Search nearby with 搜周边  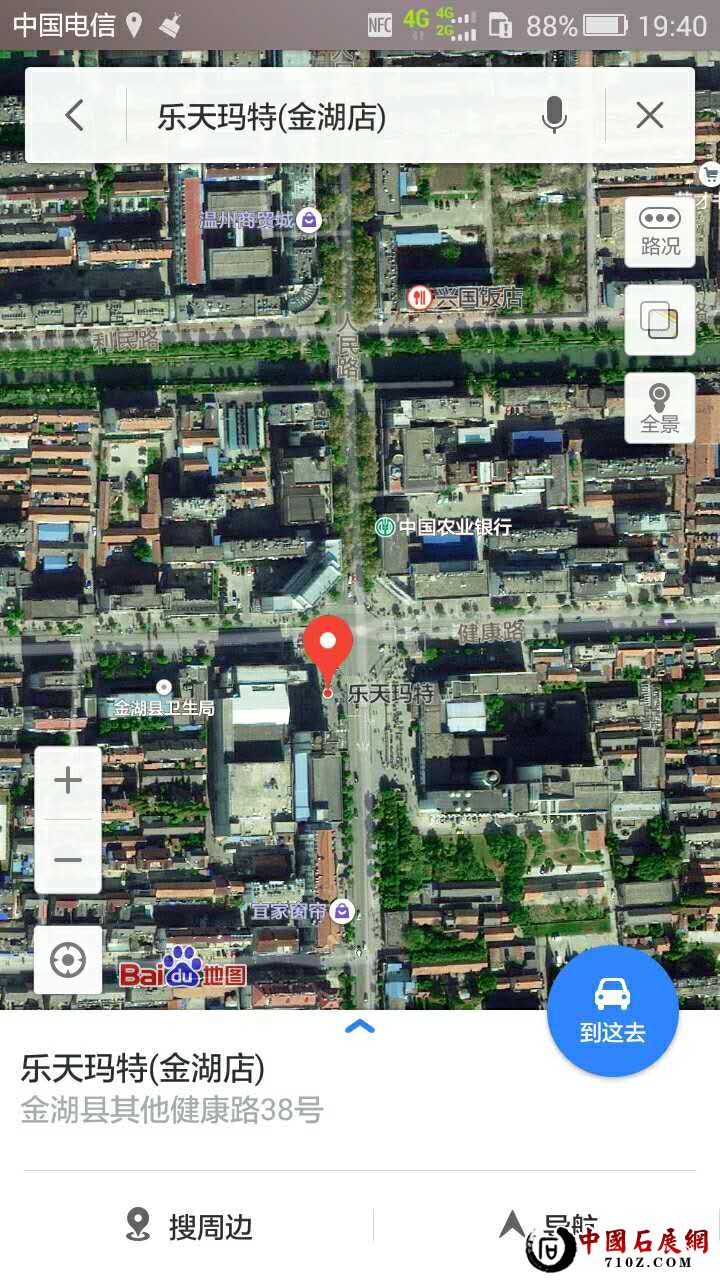190,1226
